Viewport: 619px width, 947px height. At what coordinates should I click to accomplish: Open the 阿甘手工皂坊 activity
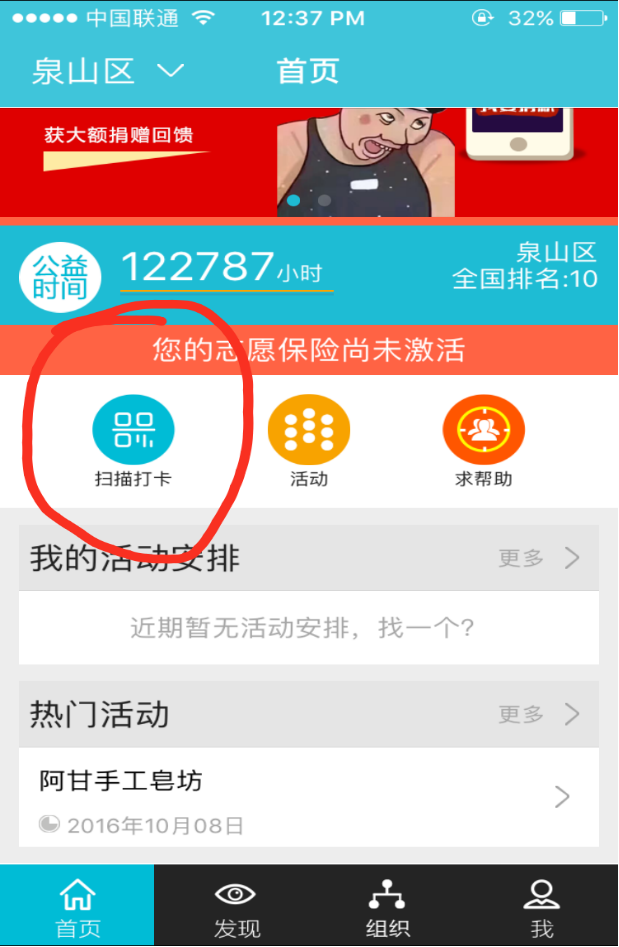[309, 797]
